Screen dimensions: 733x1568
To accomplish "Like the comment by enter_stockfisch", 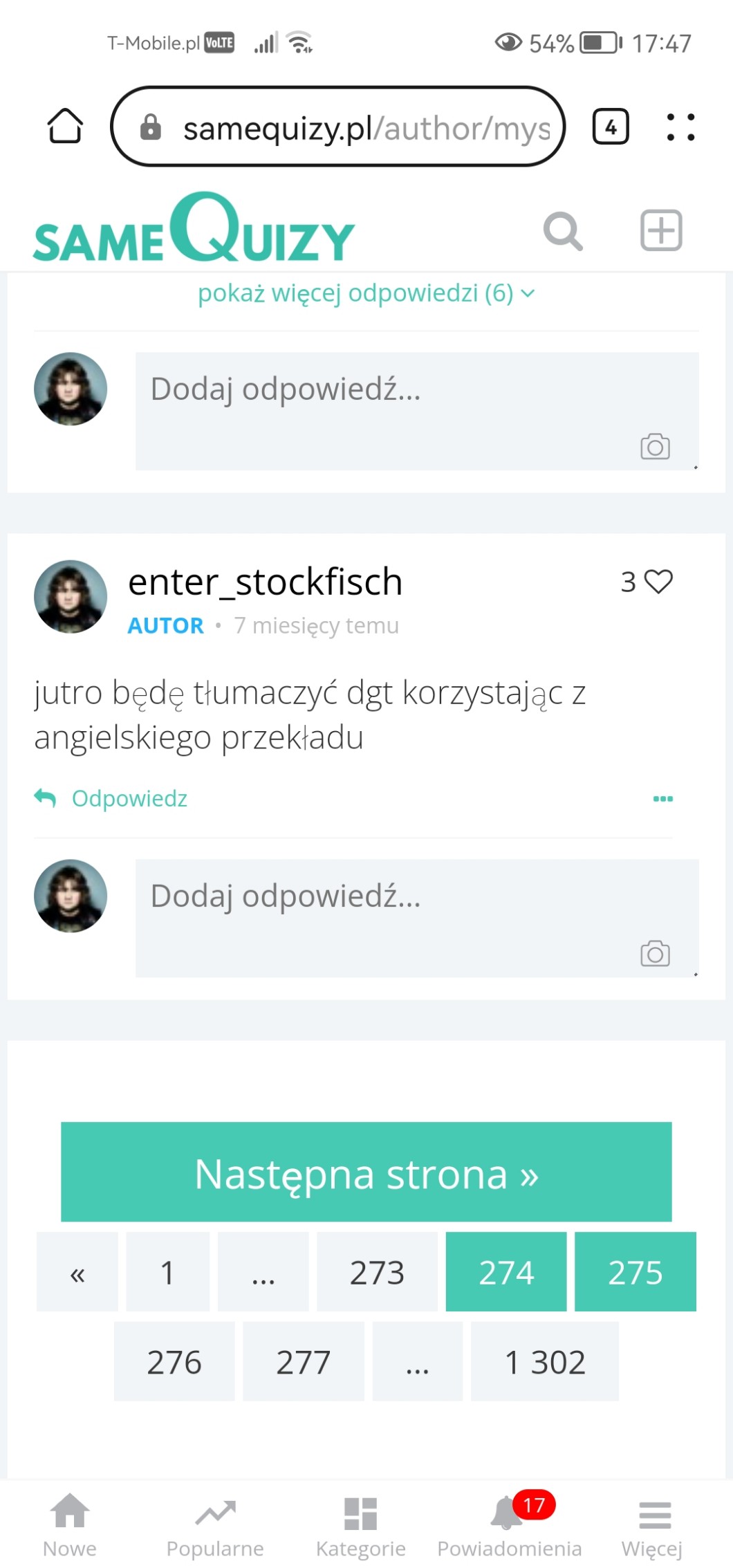I will coord(658,582).
